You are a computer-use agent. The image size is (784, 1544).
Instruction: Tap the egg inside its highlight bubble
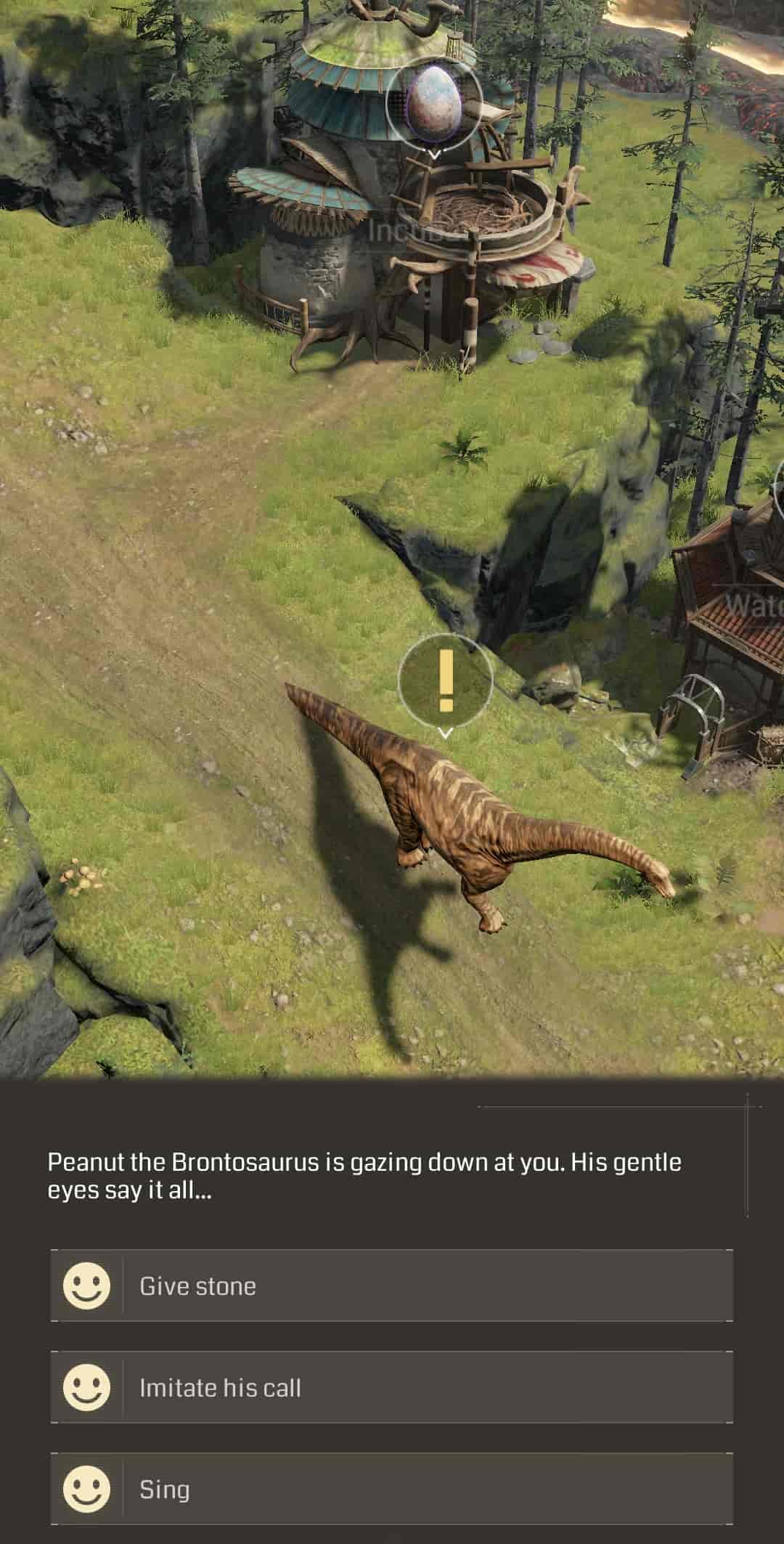coord(433,102)
